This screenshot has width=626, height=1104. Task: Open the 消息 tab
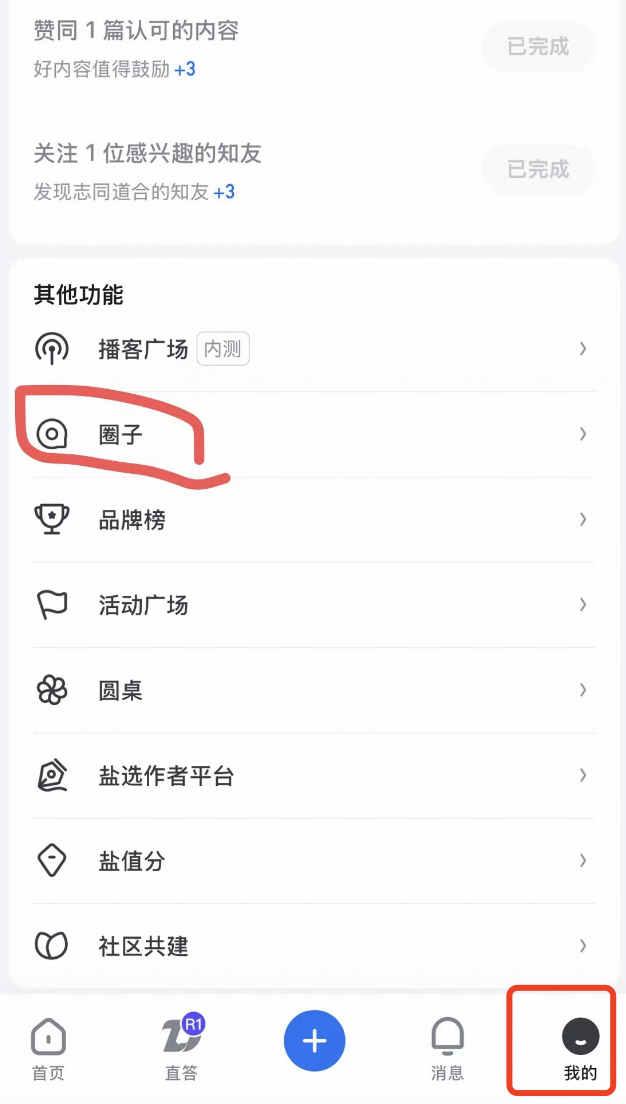coord(447,1050)
